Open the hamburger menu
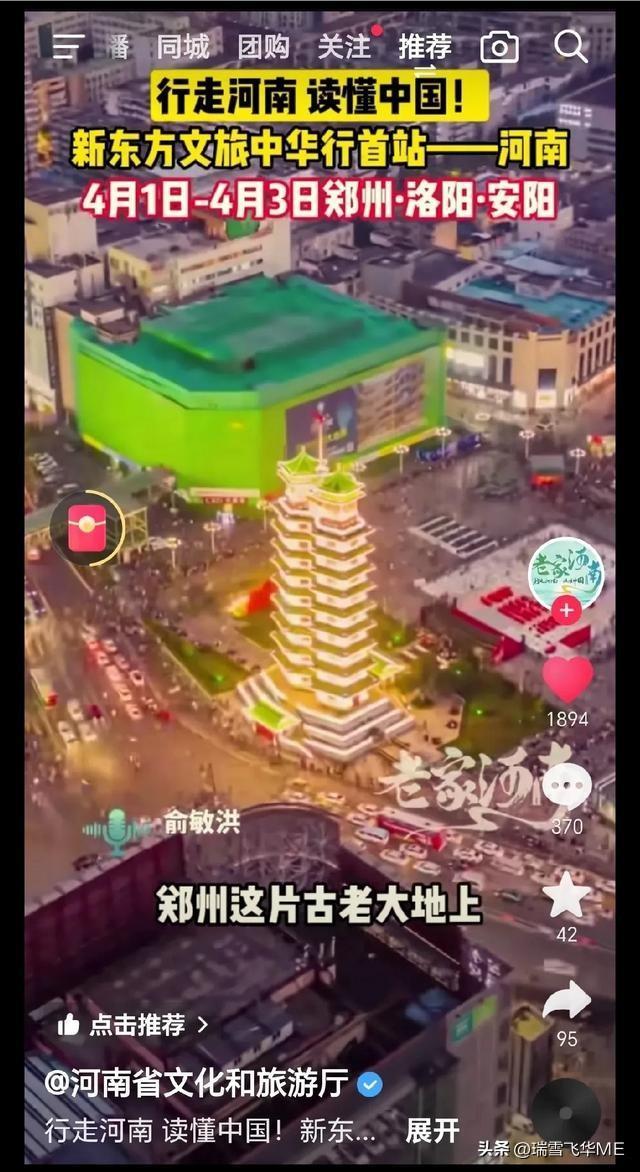Image resolution: width=640 pixels, height=1172 pixels. tap(68, 47)
